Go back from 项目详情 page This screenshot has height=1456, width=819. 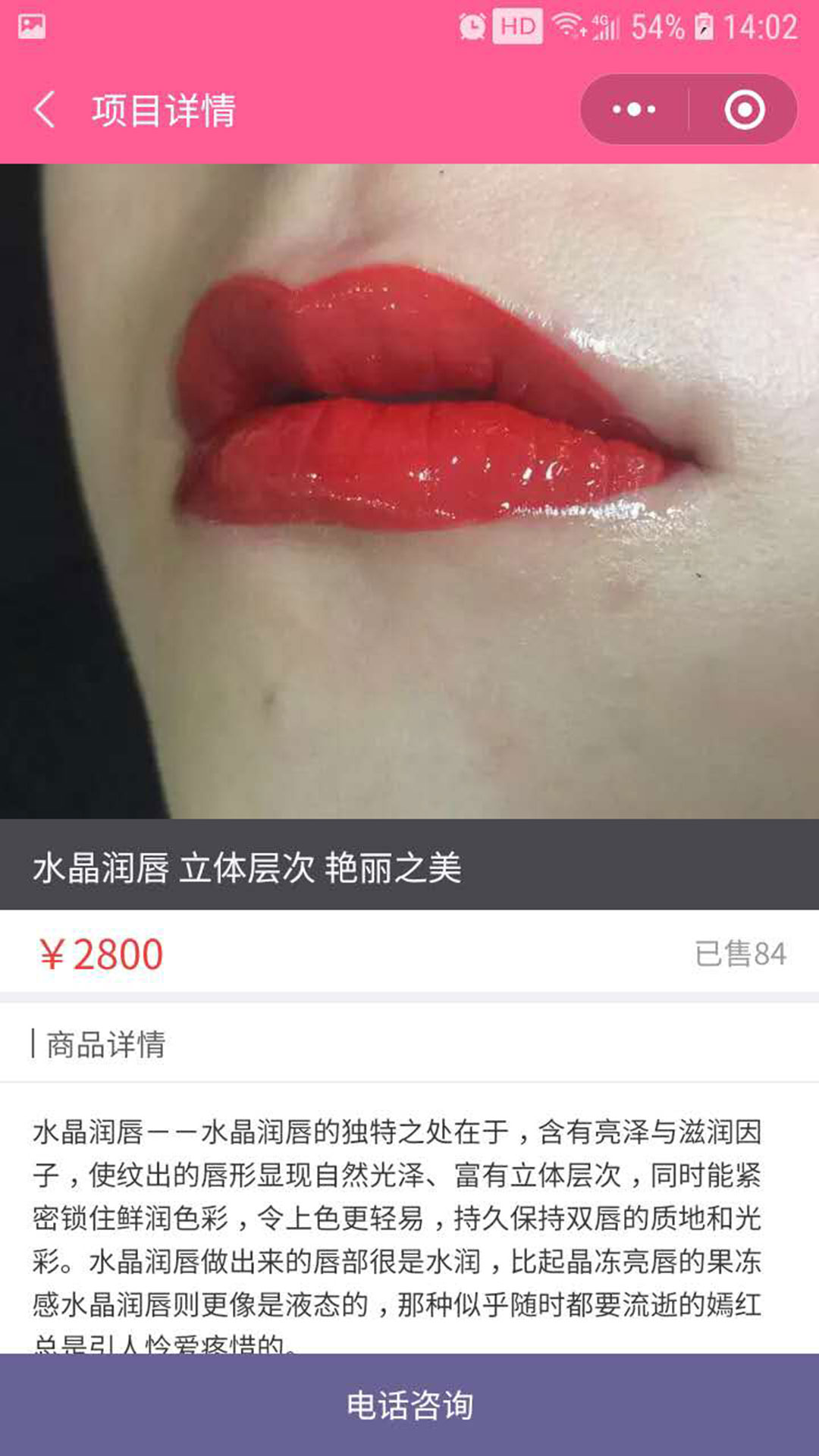click(45, 110)
